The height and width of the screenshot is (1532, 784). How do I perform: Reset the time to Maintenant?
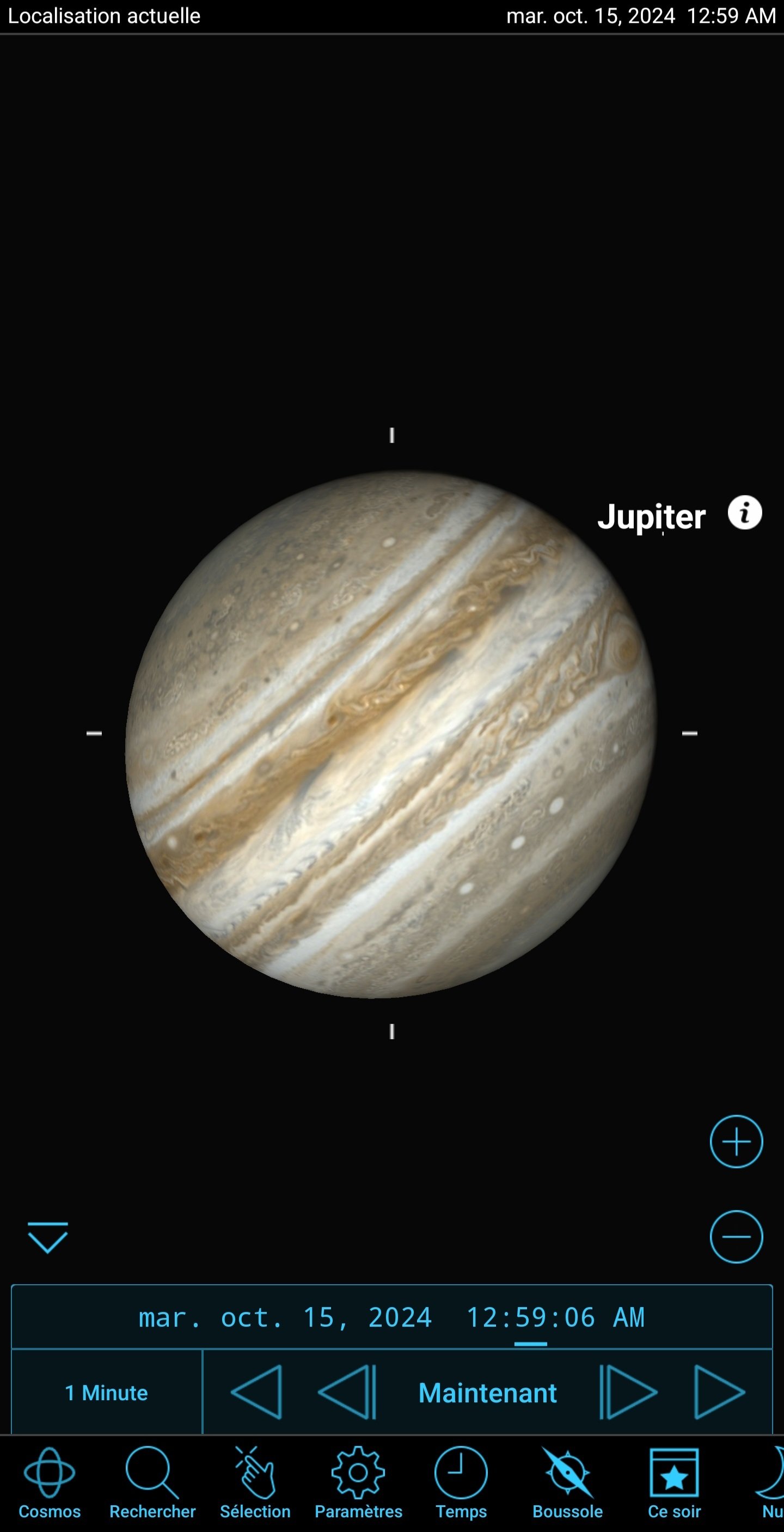(x=487, y=1393)
